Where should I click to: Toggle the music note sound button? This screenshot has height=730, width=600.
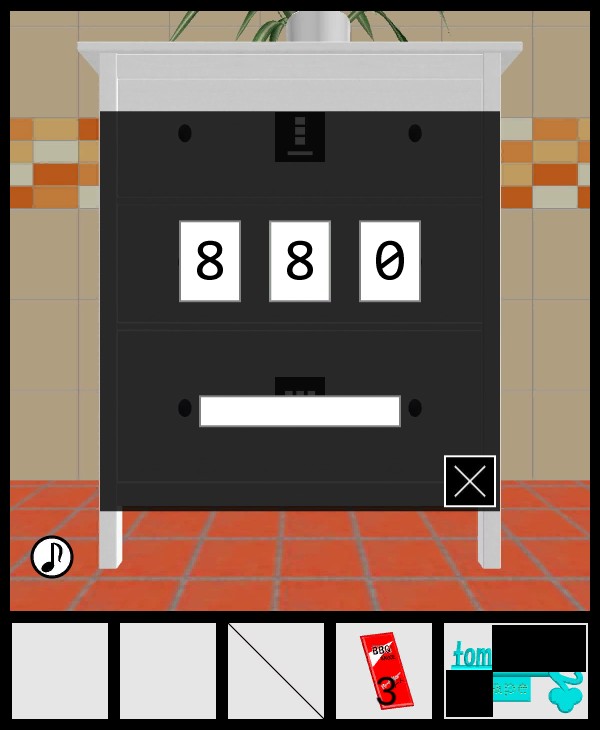coord(52,557)
